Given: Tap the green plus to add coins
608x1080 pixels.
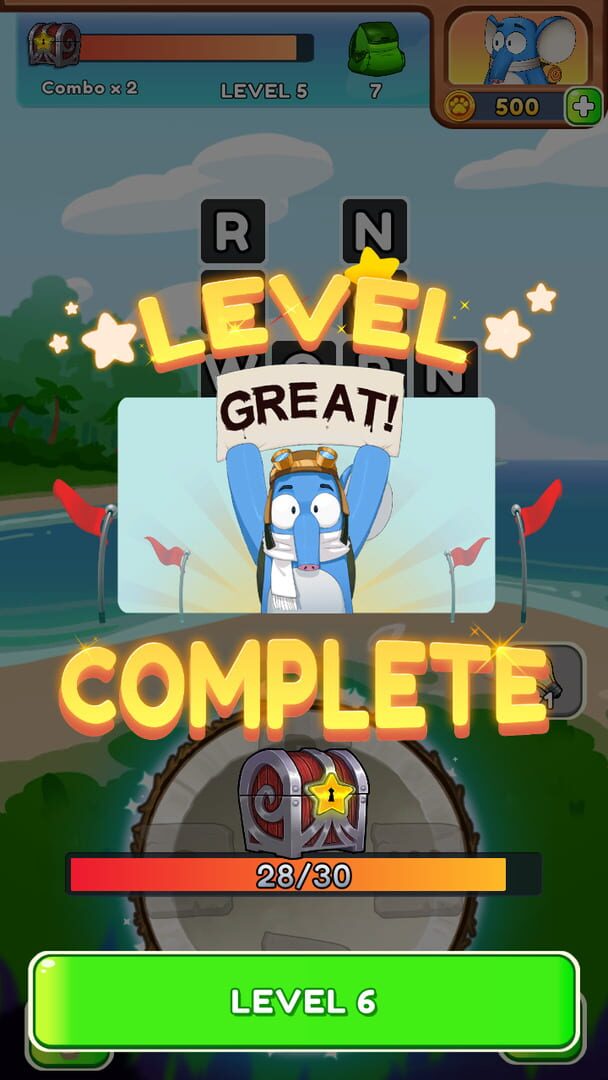Looking at the screenshot, I should (583, 107).
